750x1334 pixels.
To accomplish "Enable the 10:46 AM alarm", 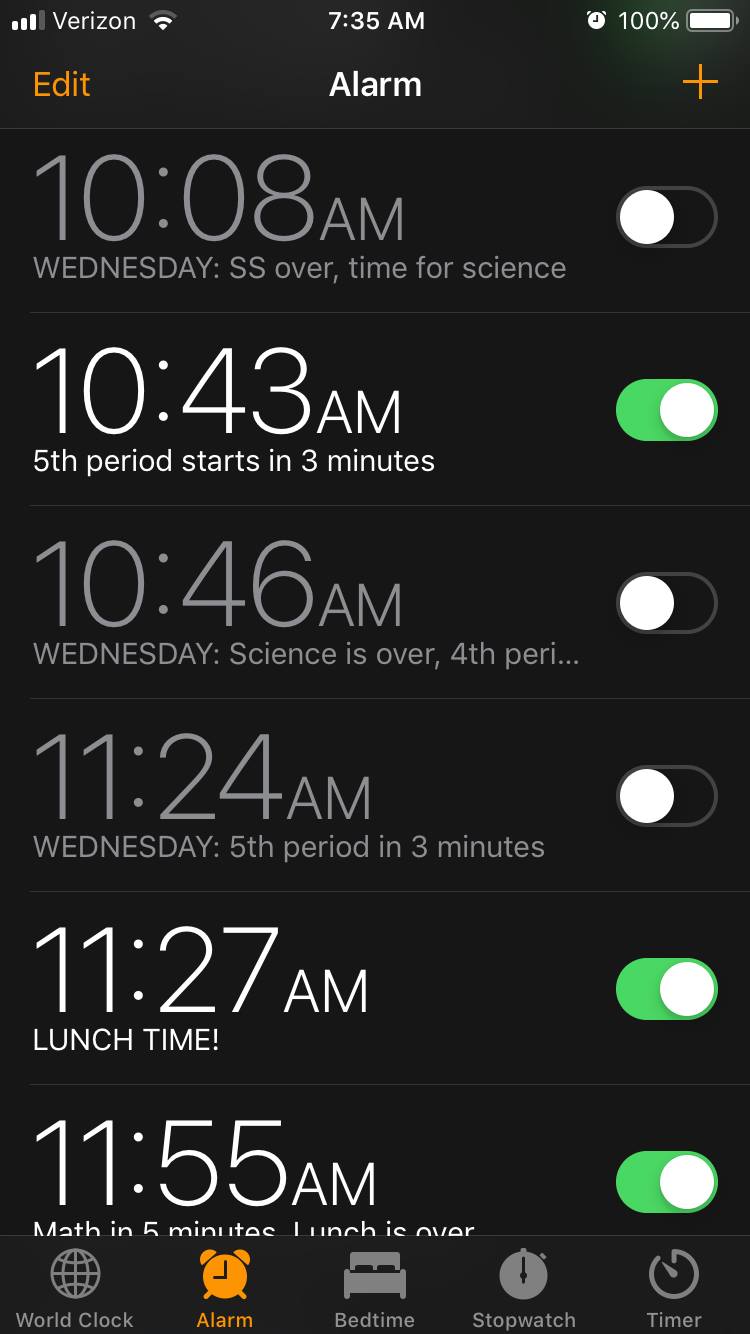I will (667, 603).
